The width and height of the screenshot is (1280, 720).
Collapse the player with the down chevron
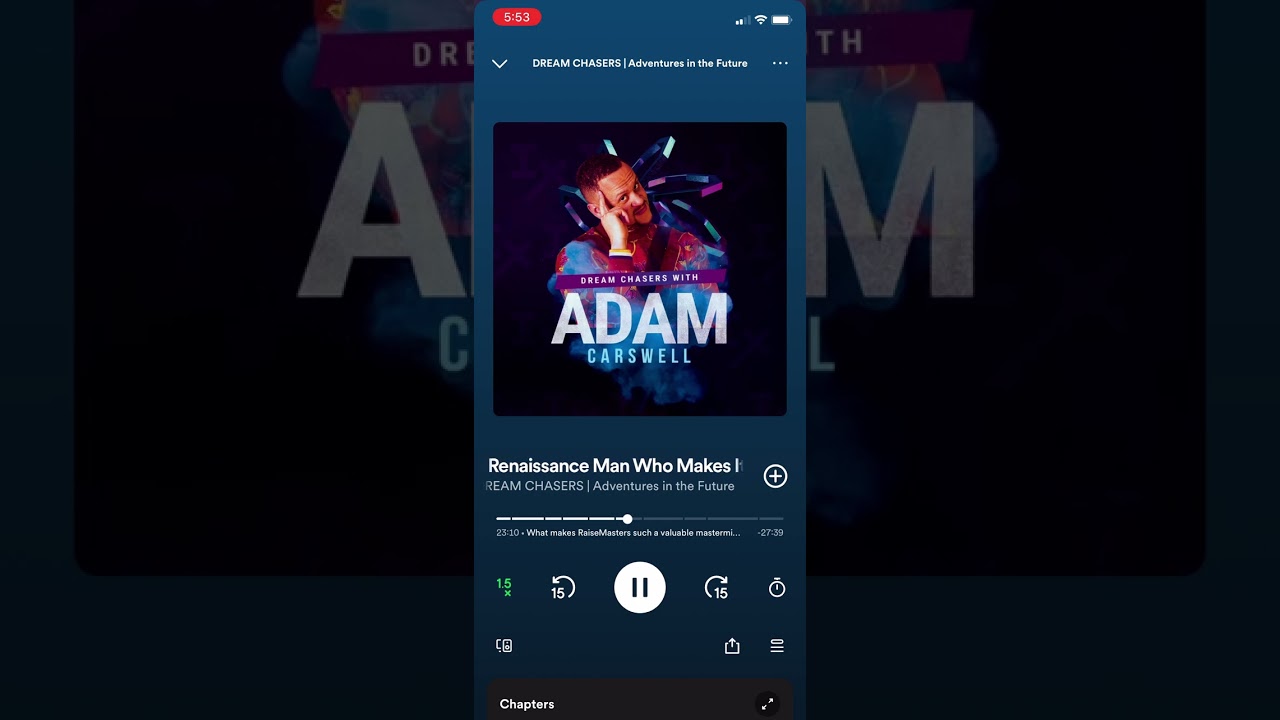pyautogui.click(x=500, y=63)
